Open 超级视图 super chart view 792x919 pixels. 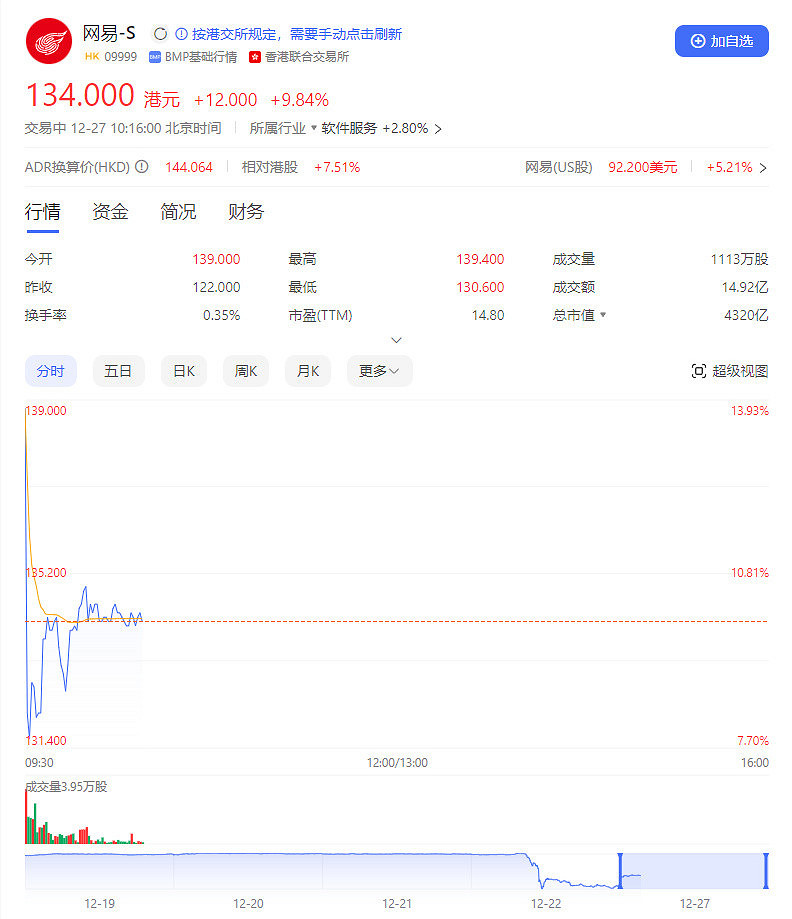(730, 370)
